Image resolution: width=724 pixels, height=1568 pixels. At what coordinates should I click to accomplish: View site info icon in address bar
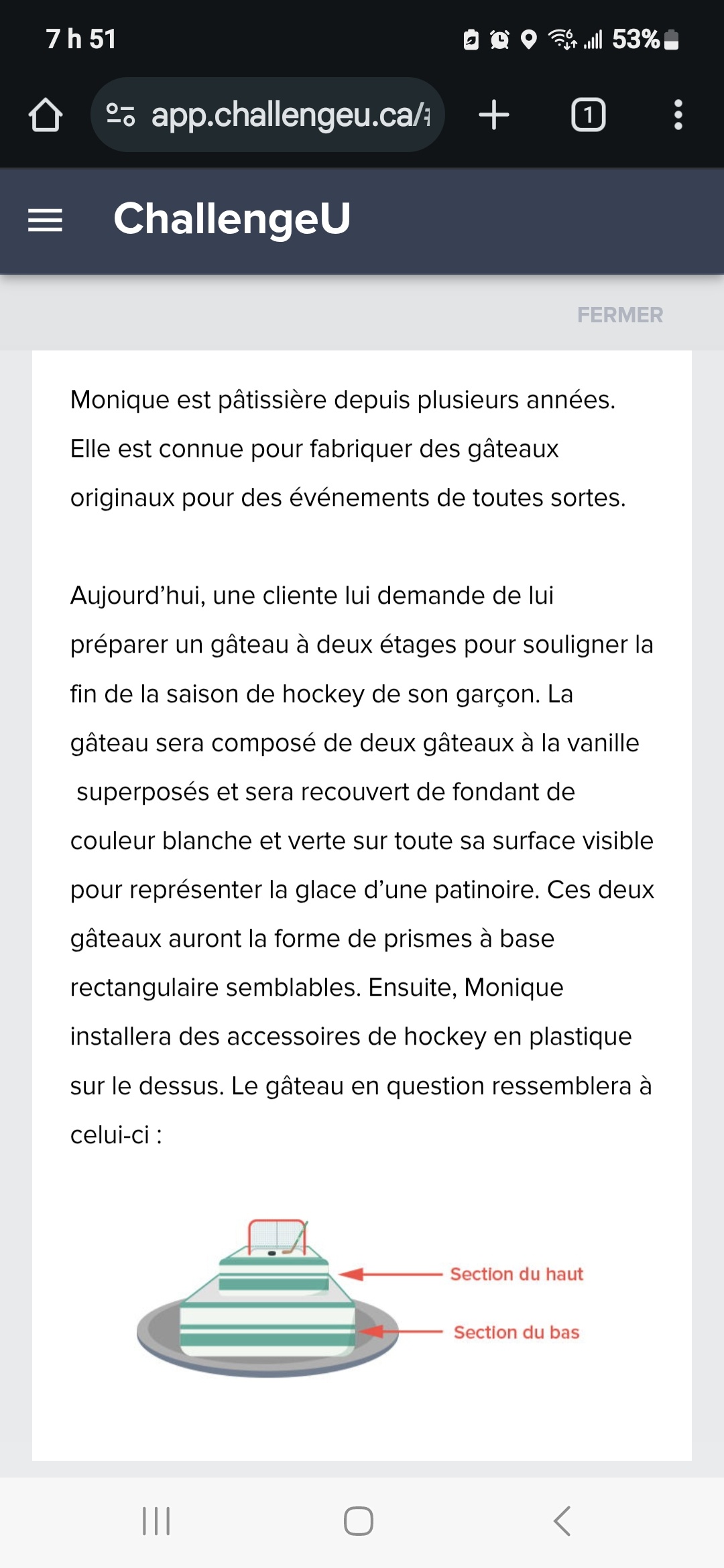[121, 115]
